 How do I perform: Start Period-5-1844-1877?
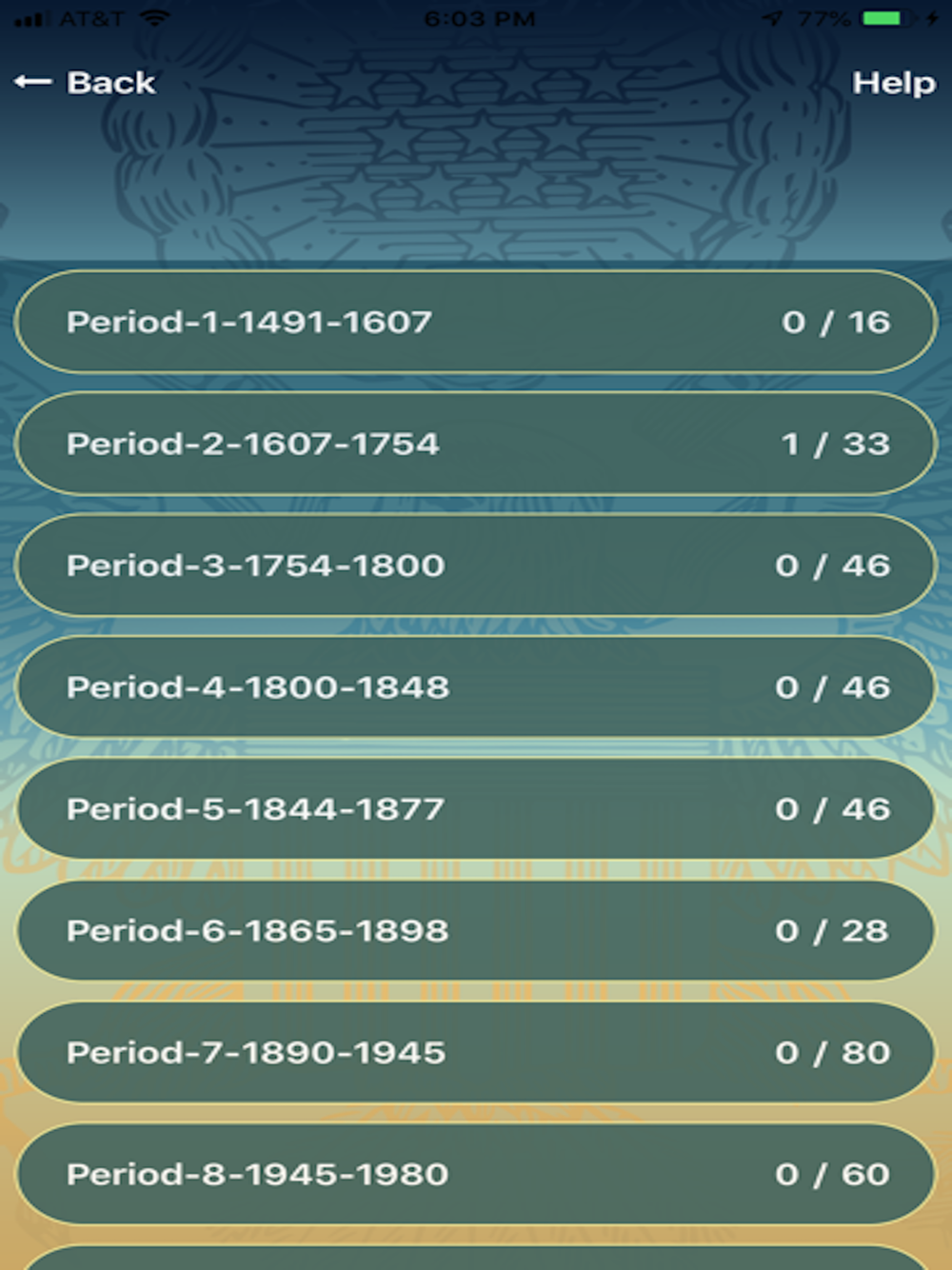coord(476,809)
